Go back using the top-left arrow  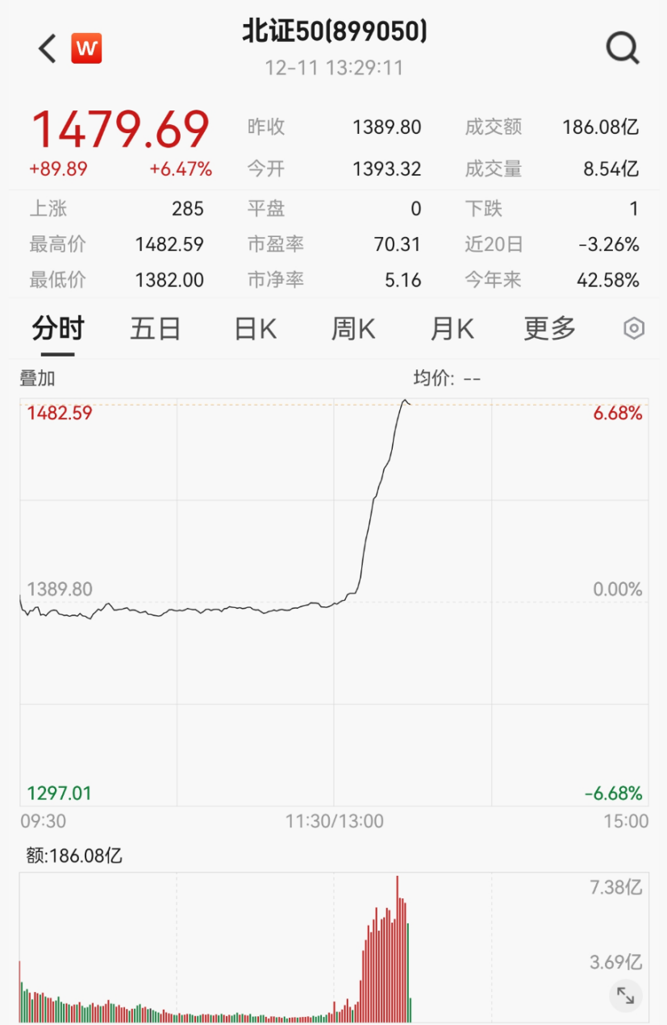coord(47,49)
